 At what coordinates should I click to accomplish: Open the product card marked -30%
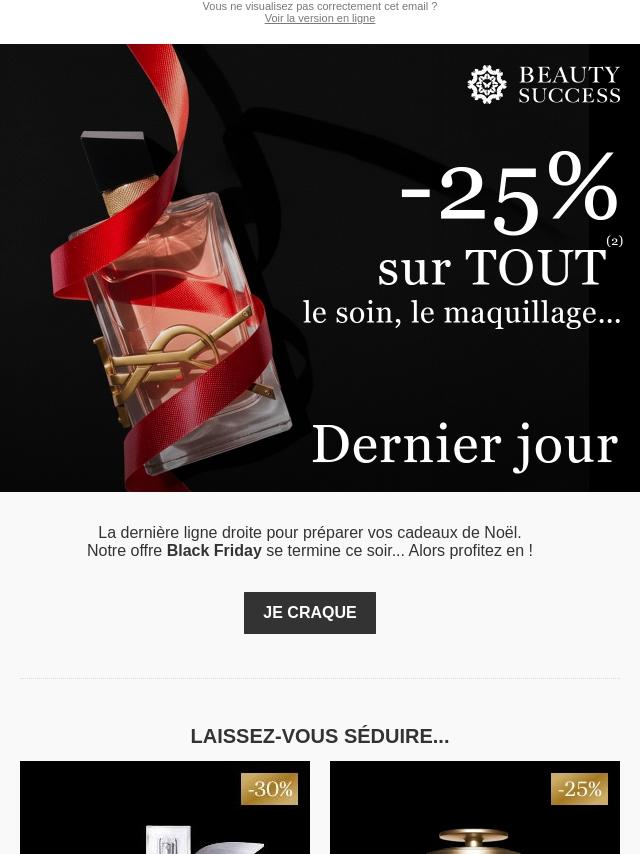click(165, 808)
